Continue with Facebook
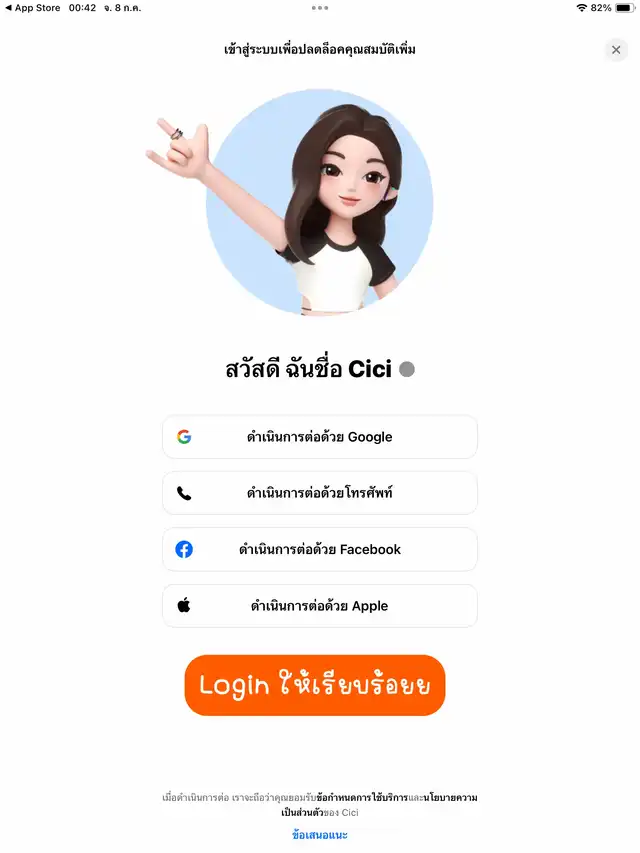640x853 pixels. (320, 549)
